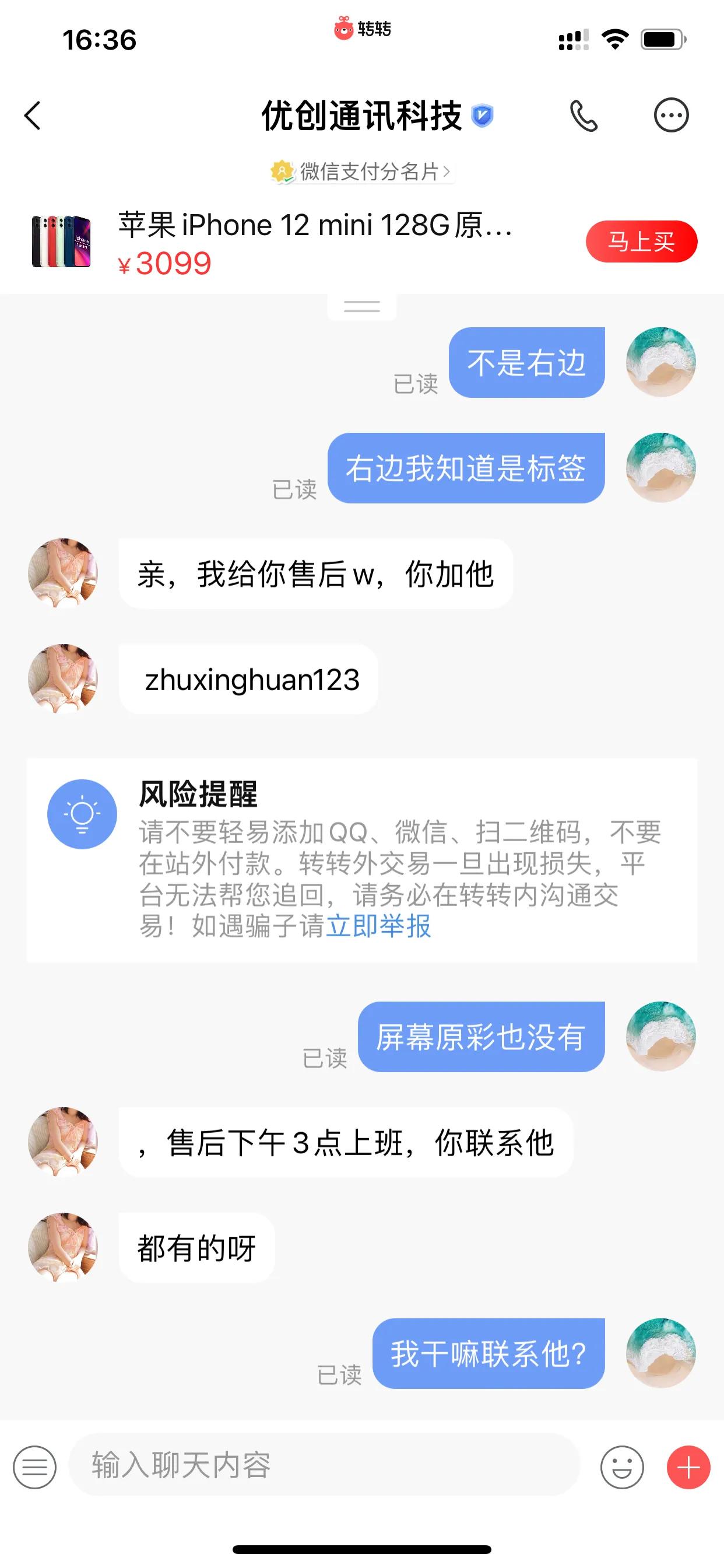Open the emoji picker icon
This screenshot has width=724, height=1568.
pyautogui.click(x=622, y=1466)
